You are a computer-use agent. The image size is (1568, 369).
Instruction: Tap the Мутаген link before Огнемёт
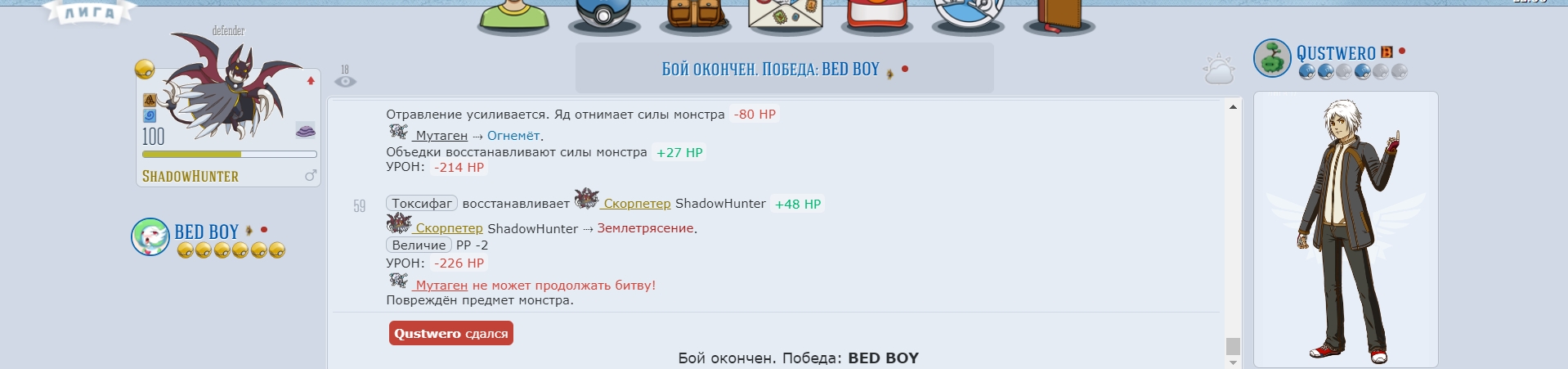coord(441,136)
